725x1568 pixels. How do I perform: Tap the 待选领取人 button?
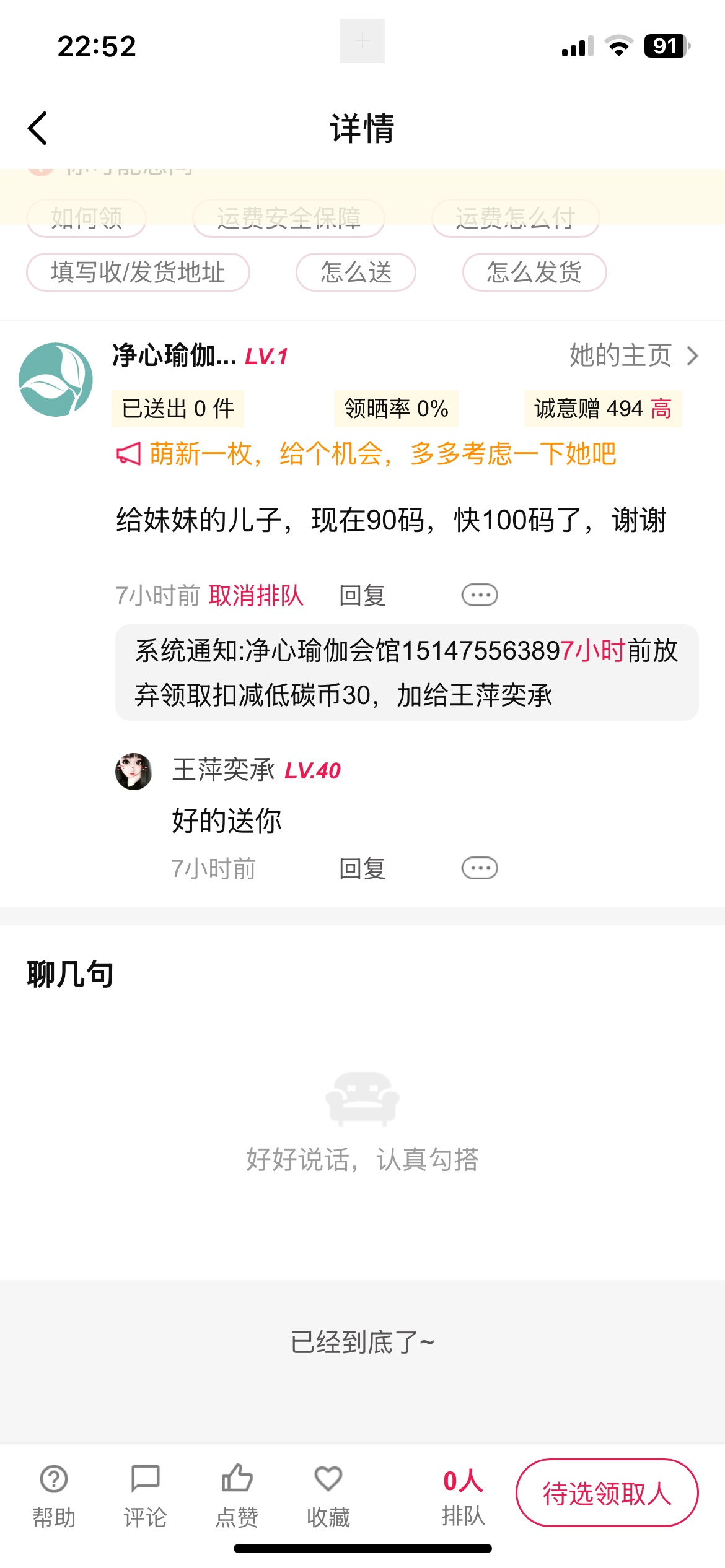click(607, 1493)
